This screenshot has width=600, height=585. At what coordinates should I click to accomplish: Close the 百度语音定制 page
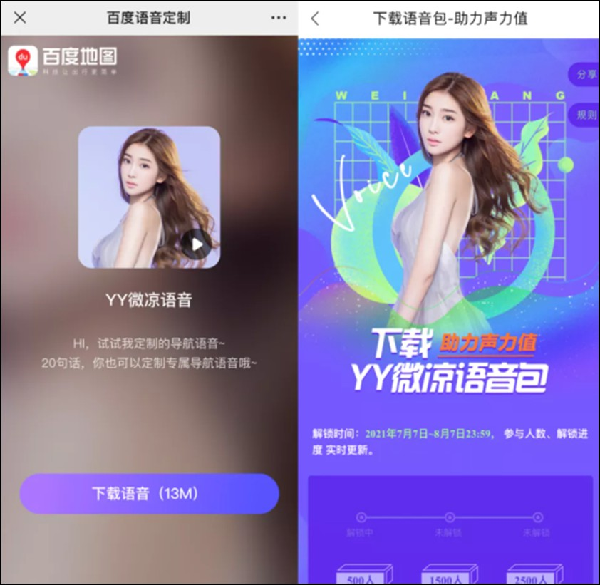[21, 18]
